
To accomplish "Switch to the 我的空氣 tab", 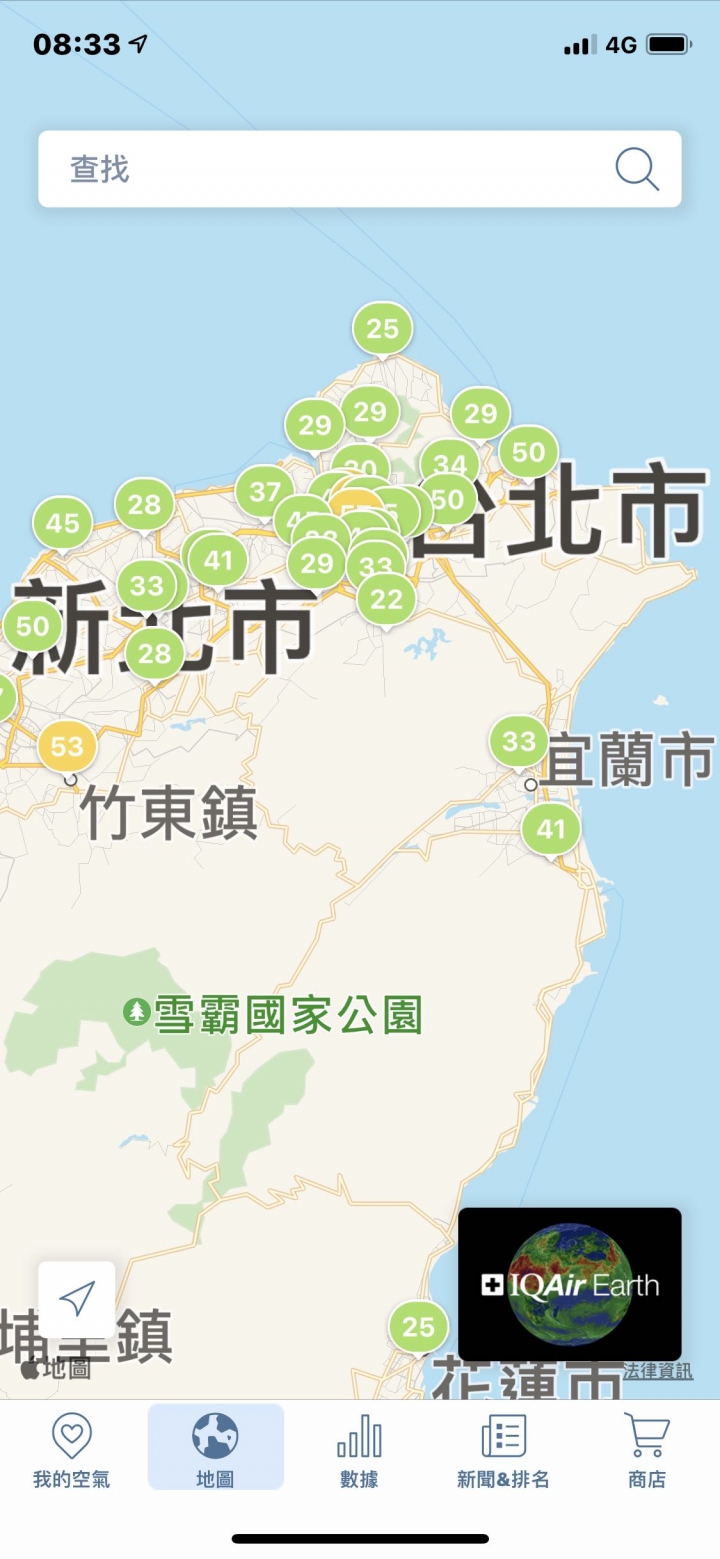I will [x=71, y=1449].
